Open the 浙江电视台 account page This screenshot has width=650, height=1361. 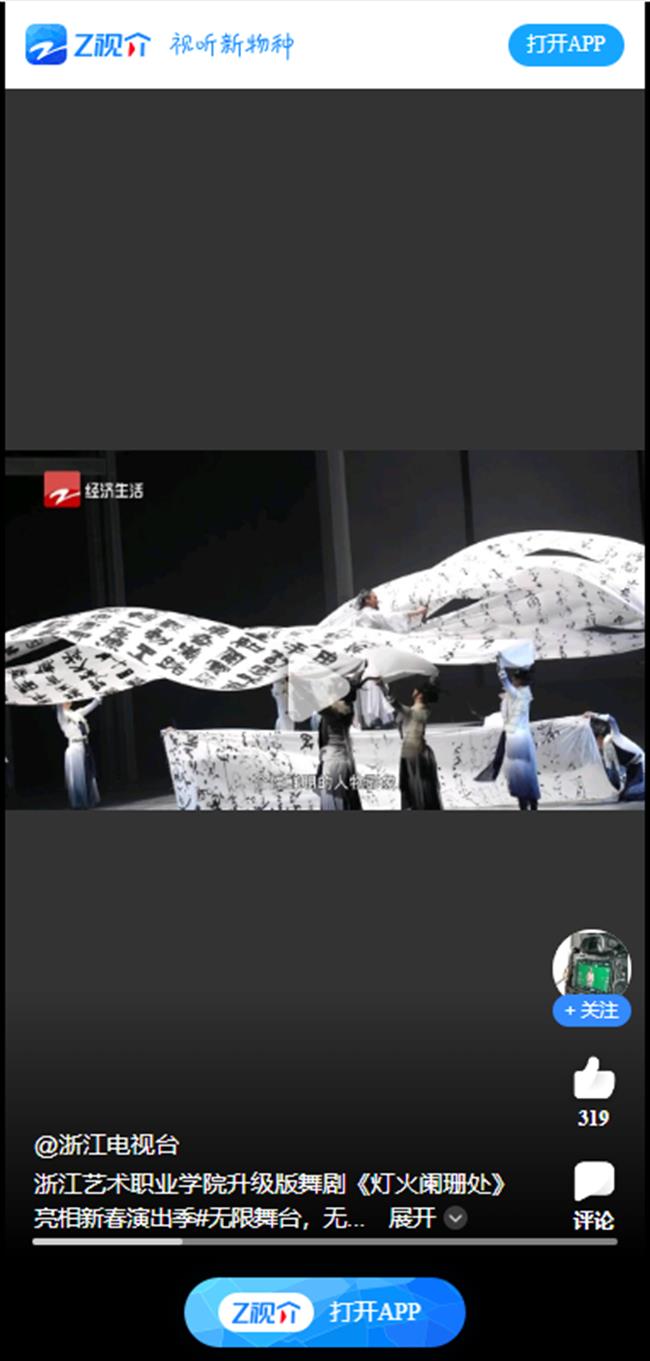point(106,1145)
